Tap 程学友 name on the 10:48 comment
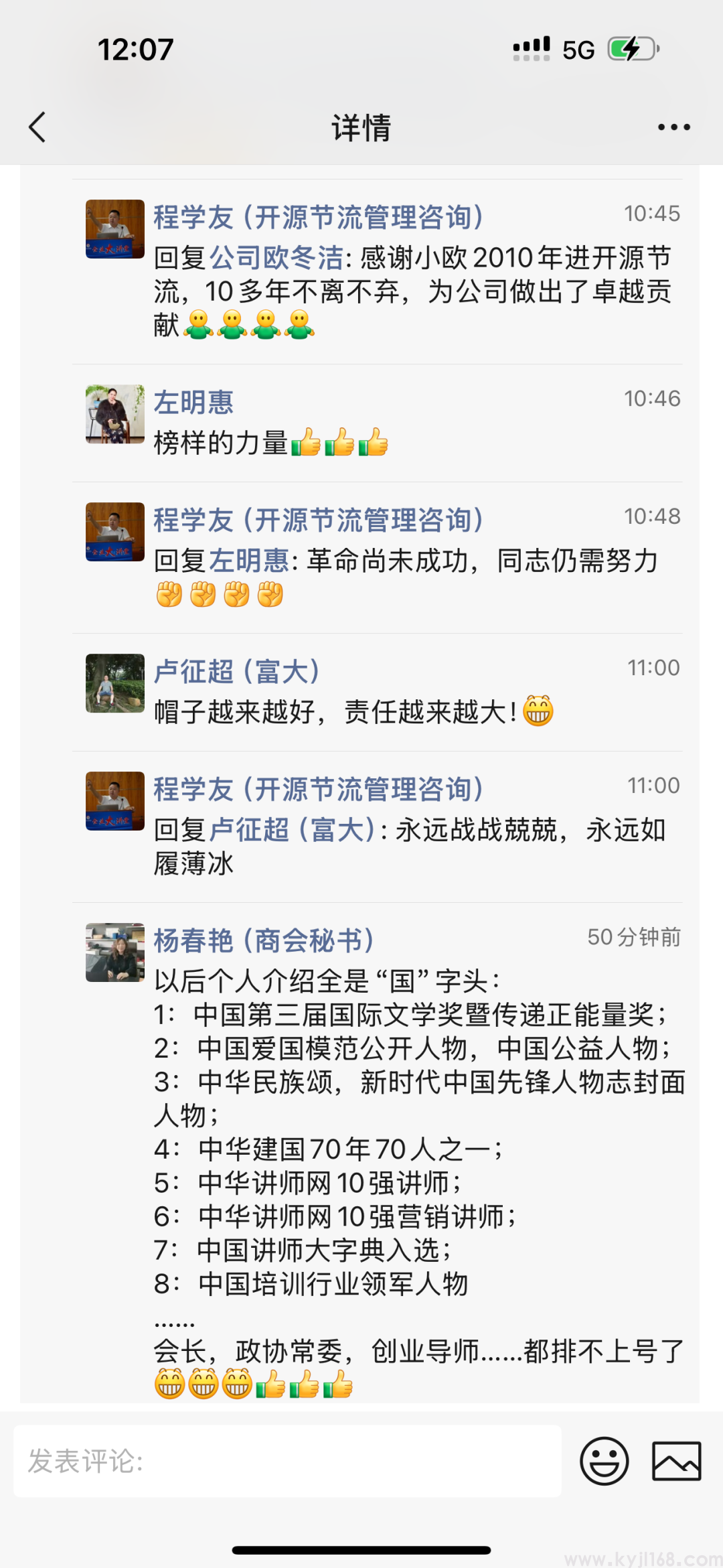This screenshot has height=1568, width=723. point(318,520)
